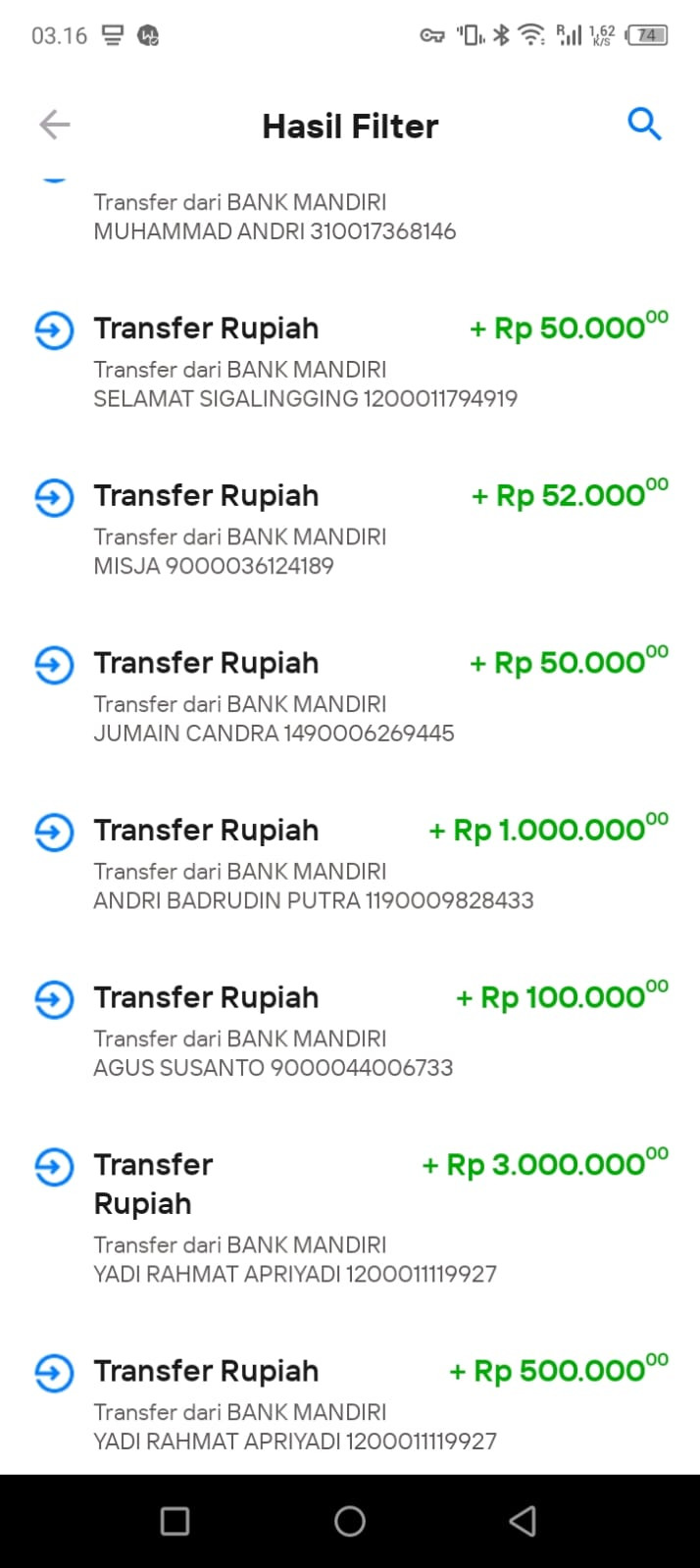Go back from Hasil Filter

click(55, 125)
